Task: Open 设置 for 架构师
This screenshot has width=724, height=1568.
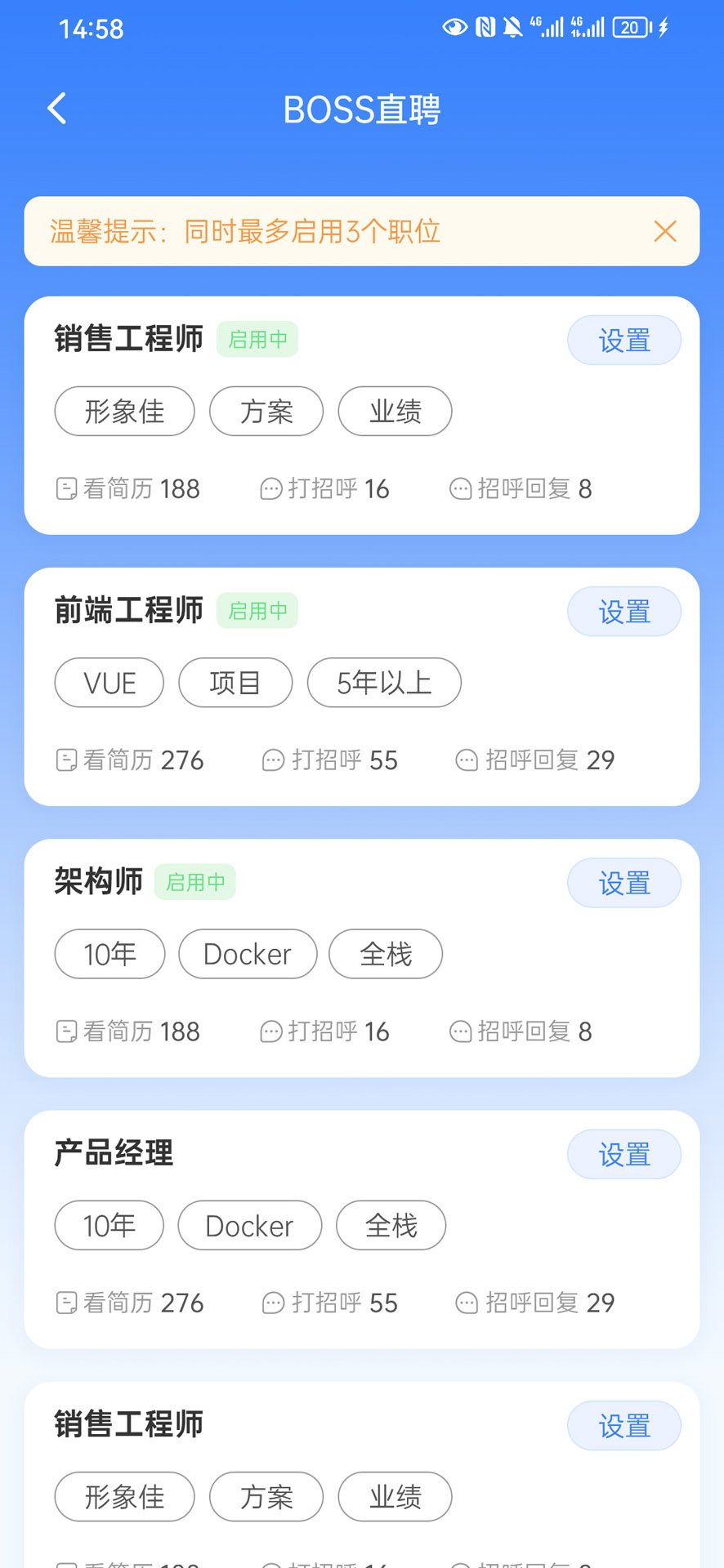Action: click(x=624, y=883)
